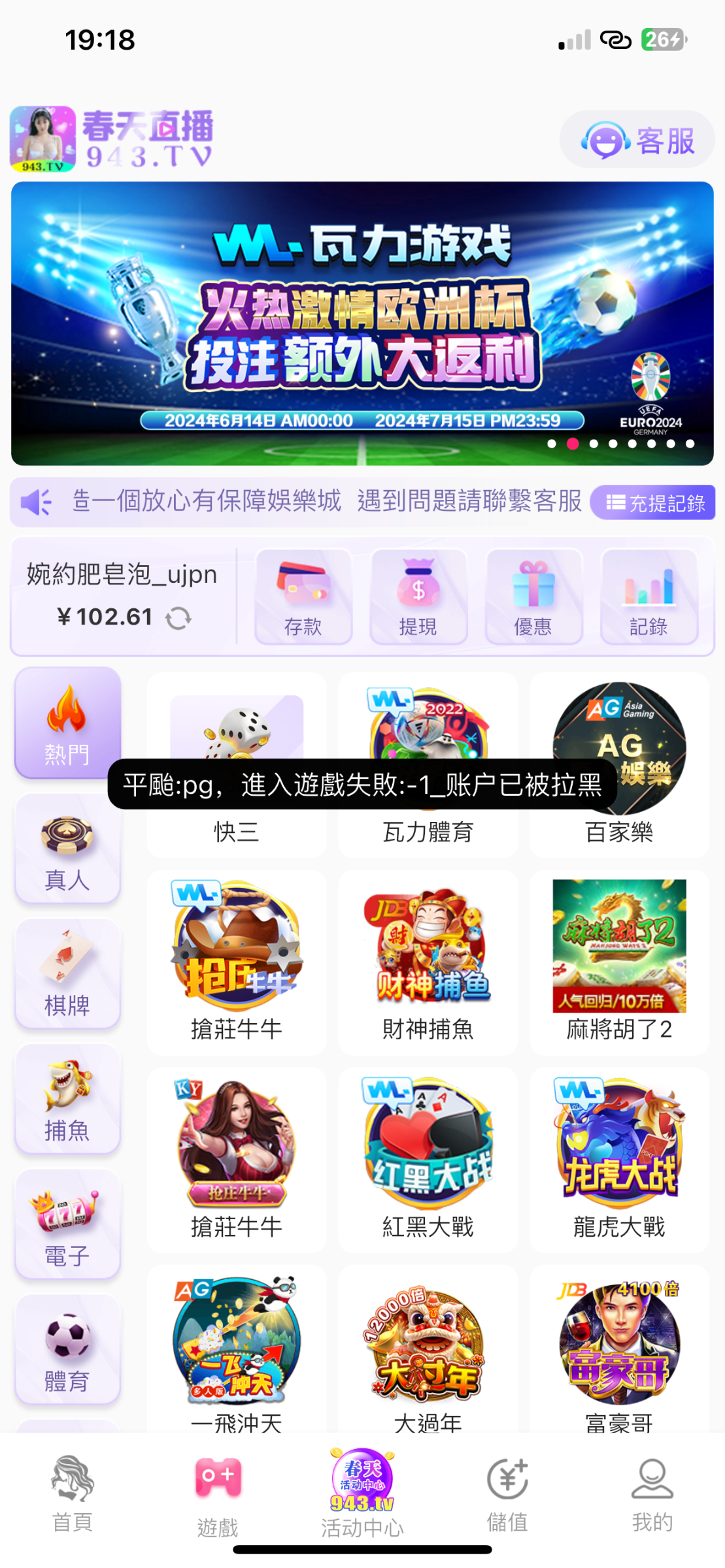This screenshot has height=1568, width=725.
Task: Switch to the 遊戲 tab
Action: [x=218, y=1492]
